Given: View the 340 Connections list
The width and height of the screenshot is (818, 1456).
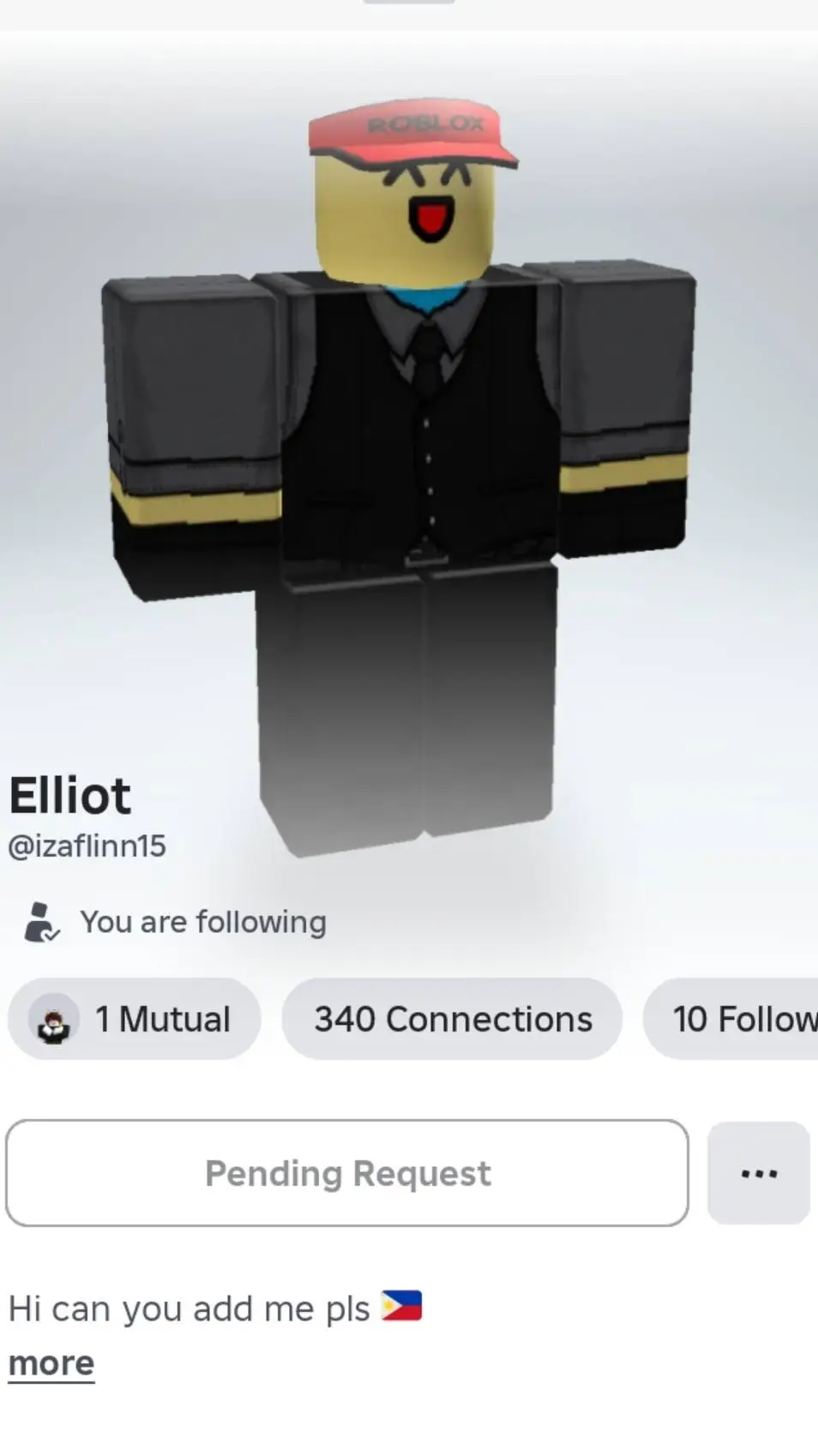Looking at the screenshot, I should point(452,1019).
